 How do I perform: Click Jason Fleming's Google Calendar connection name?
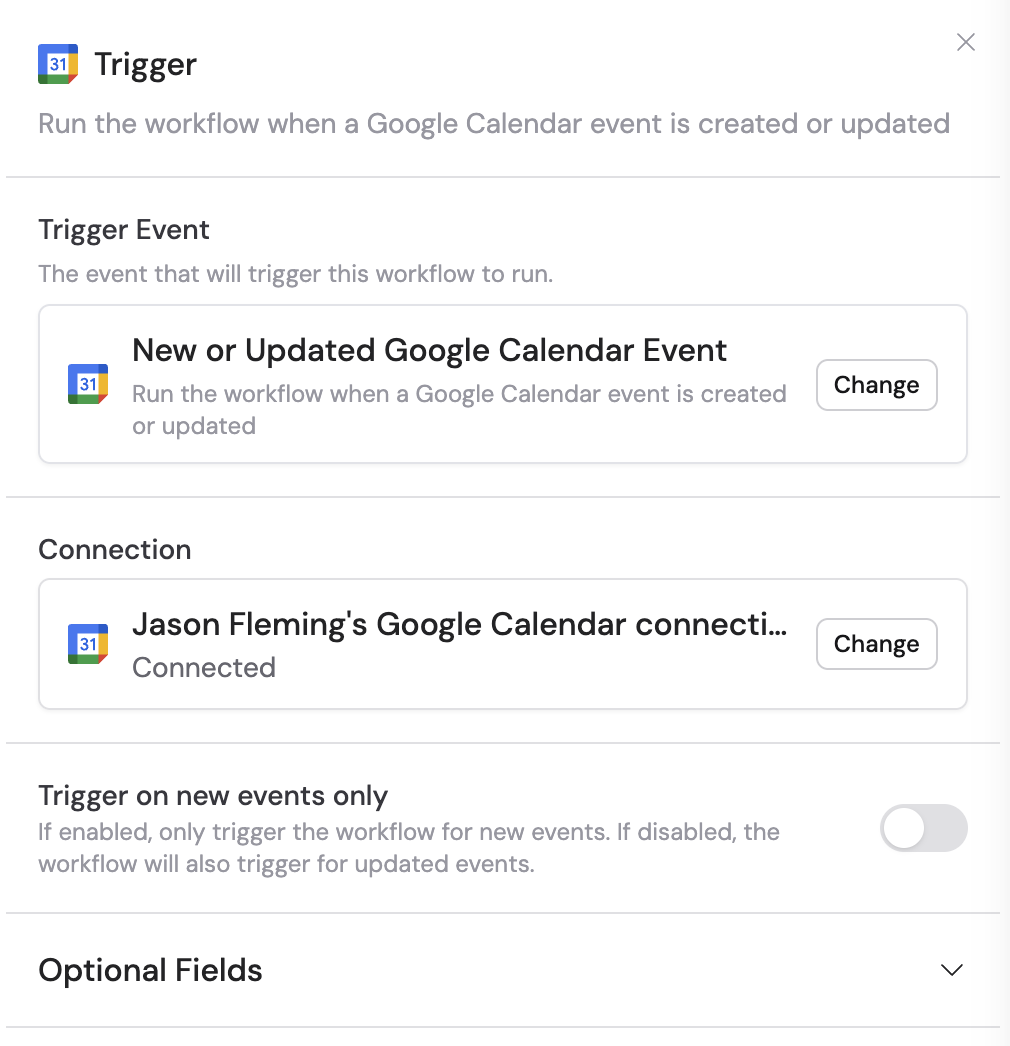pos(460,624)
